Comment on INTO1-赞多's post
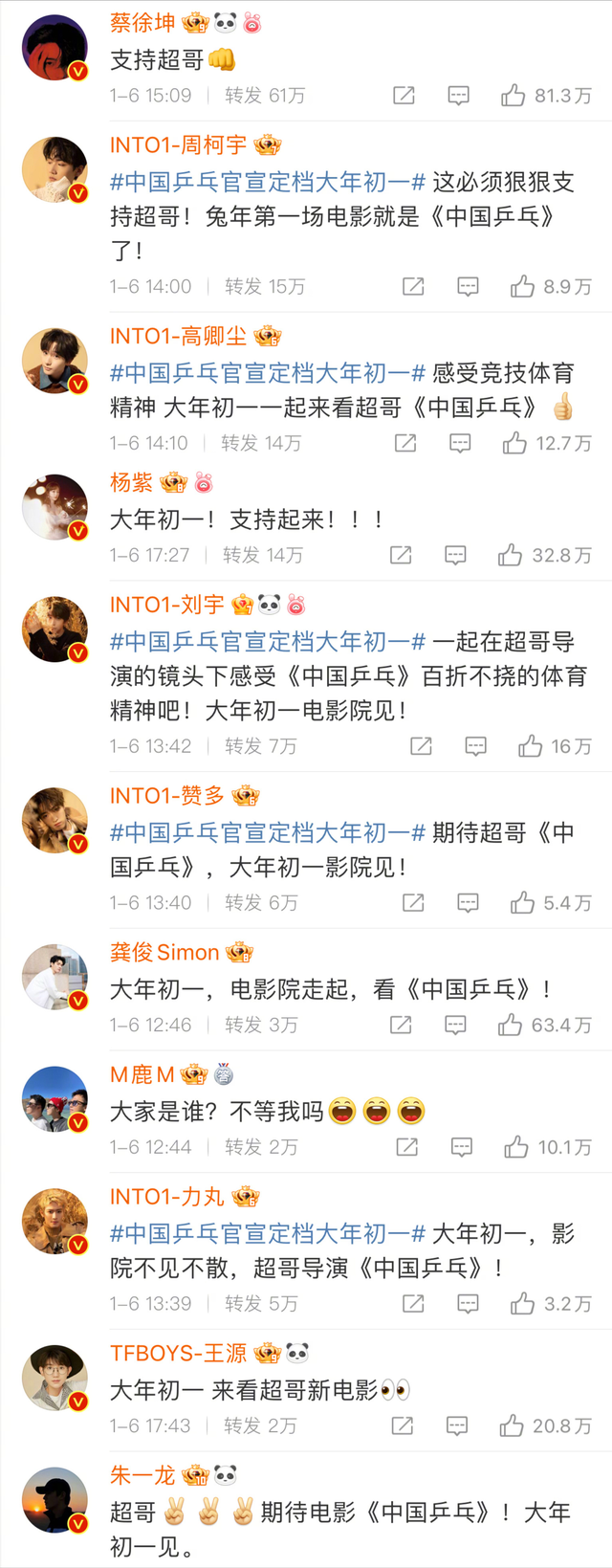Screen dimensions: 612x1568 pos(468,902)
